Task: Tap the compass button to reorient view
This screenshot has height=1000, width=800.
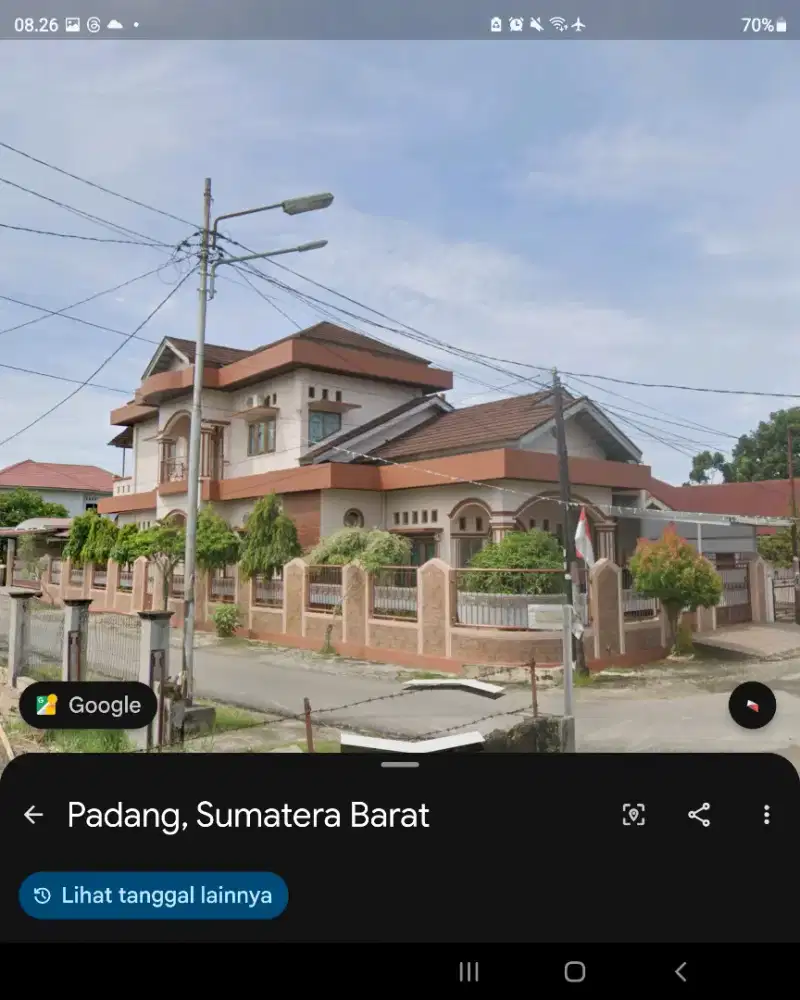Action: (752, 705)
